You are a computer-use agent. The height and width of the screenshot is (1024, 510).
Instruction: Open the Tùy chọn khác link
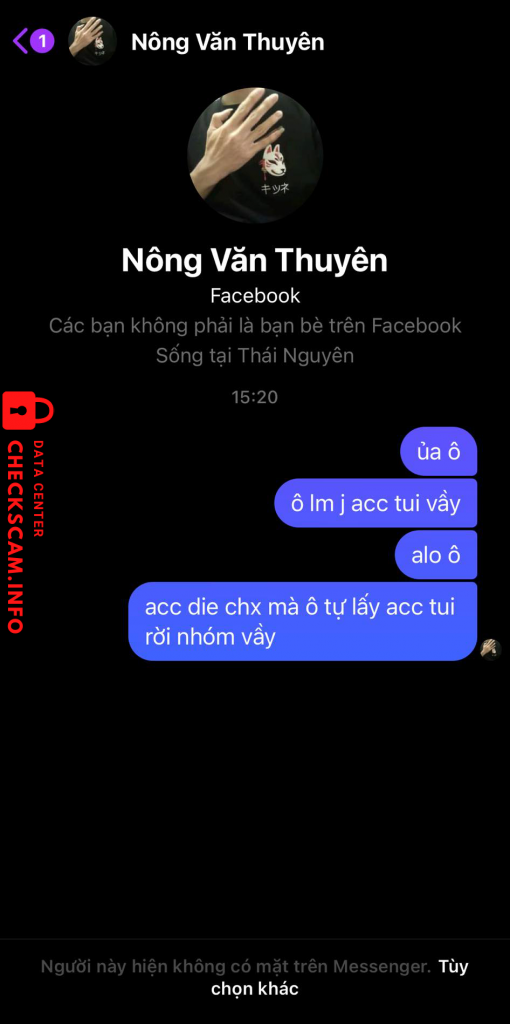click(x=340, y=977)
